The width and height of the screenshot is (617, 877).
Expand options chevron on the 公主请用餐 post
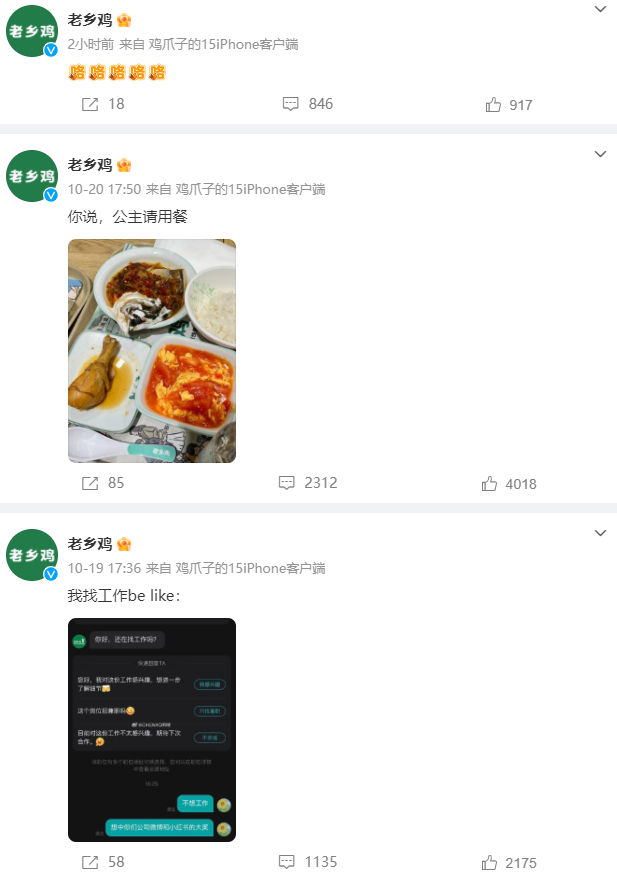(x=600, y=154)
